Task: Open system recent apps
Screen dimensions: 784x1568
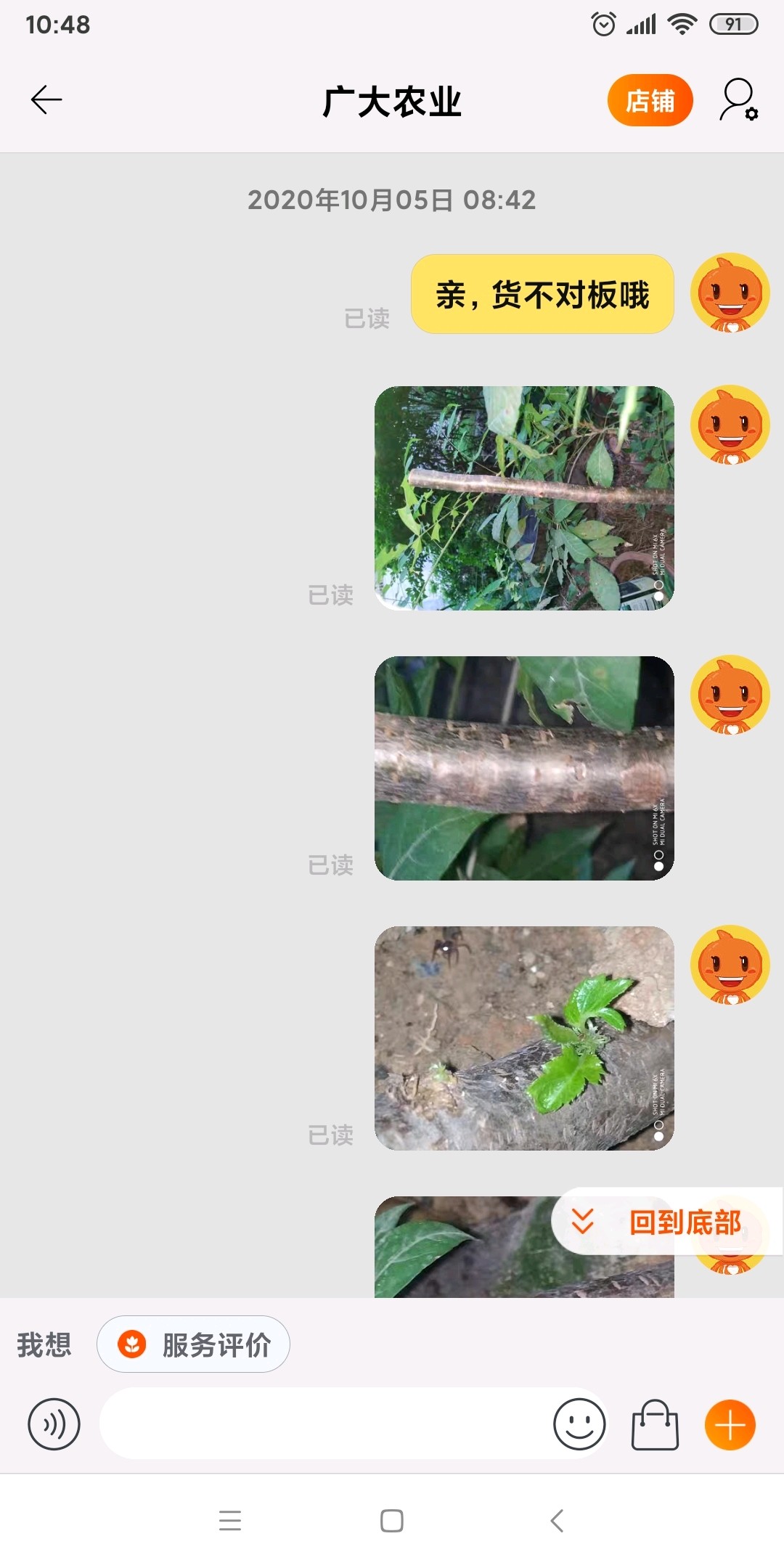Action: tap(230, 1521)
